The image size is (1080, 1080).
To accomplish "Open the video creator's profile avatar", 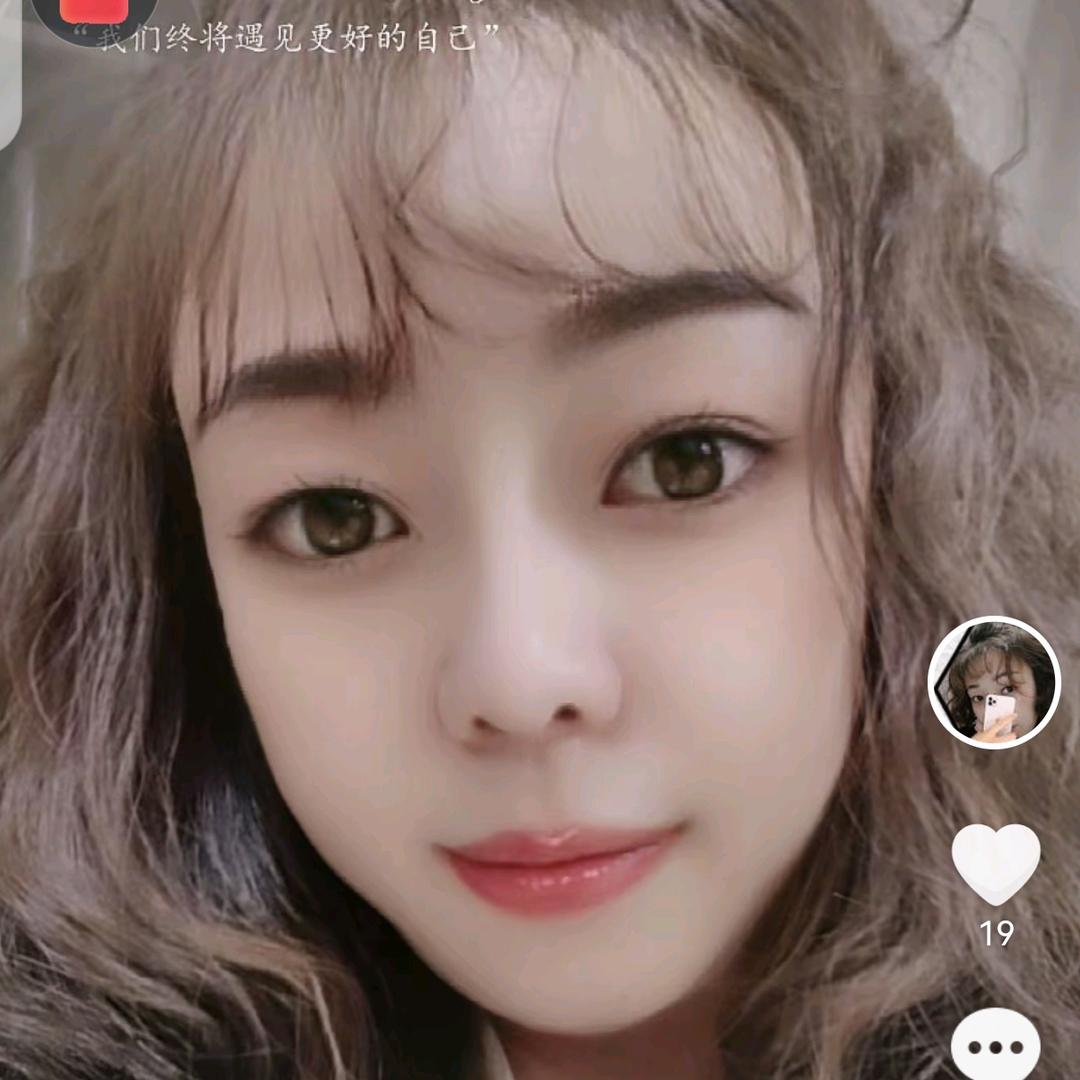I will (x=993, y=682).
